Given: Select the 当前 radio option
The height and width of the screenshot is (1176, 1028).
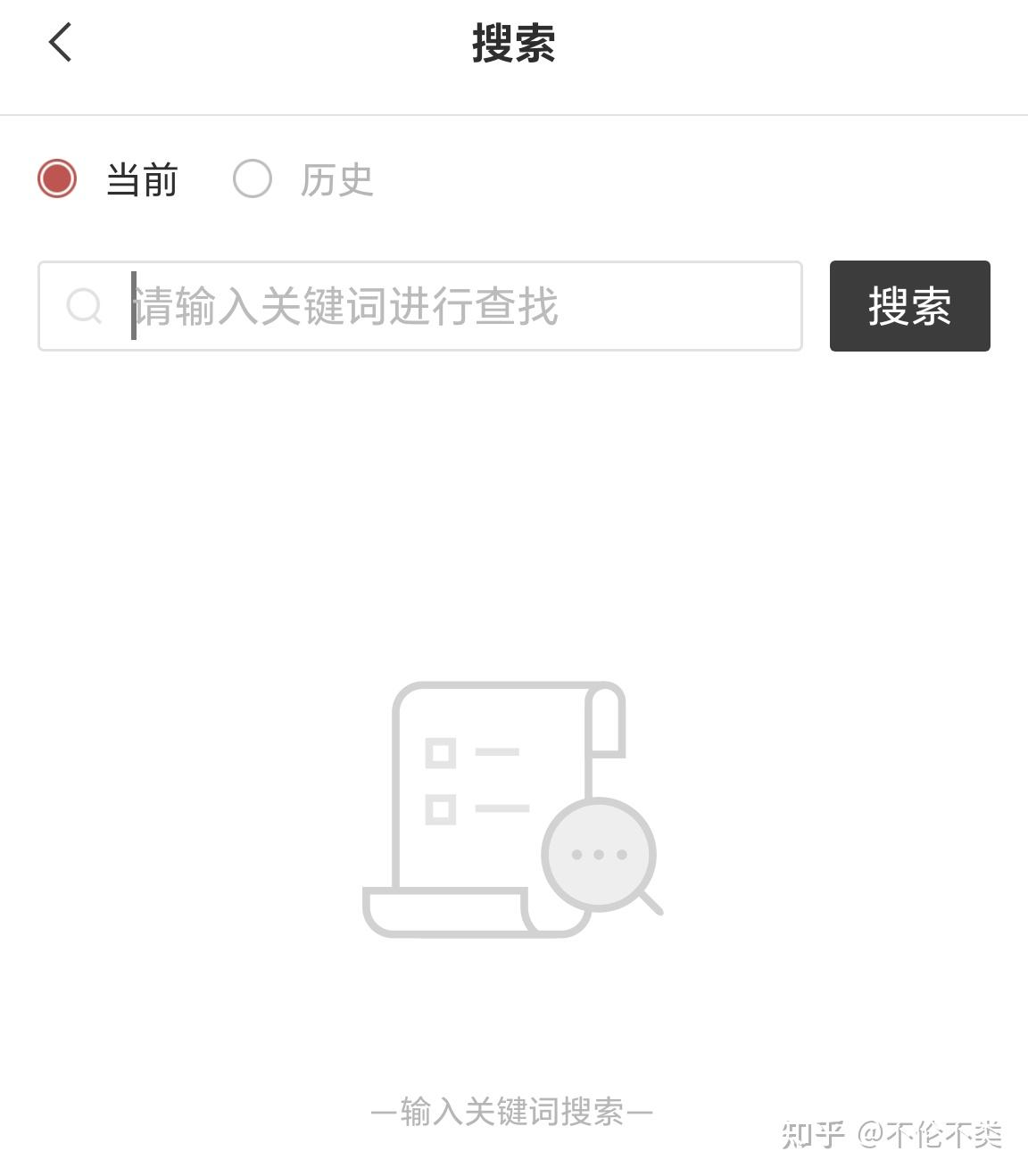Looking at the screenshot, I should (57, 178).
